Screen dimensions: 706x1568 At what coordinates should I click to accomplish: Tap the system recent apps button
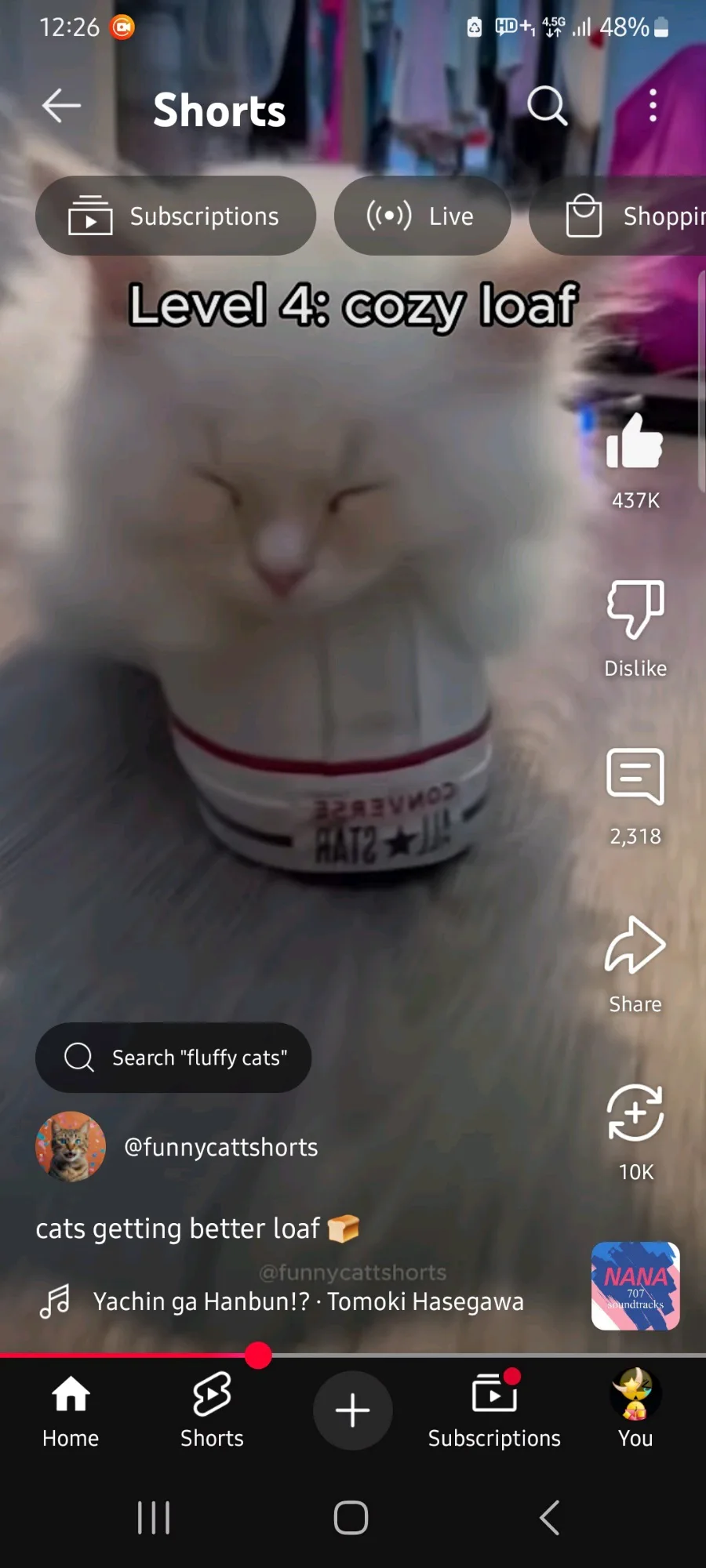(154, 1518)
